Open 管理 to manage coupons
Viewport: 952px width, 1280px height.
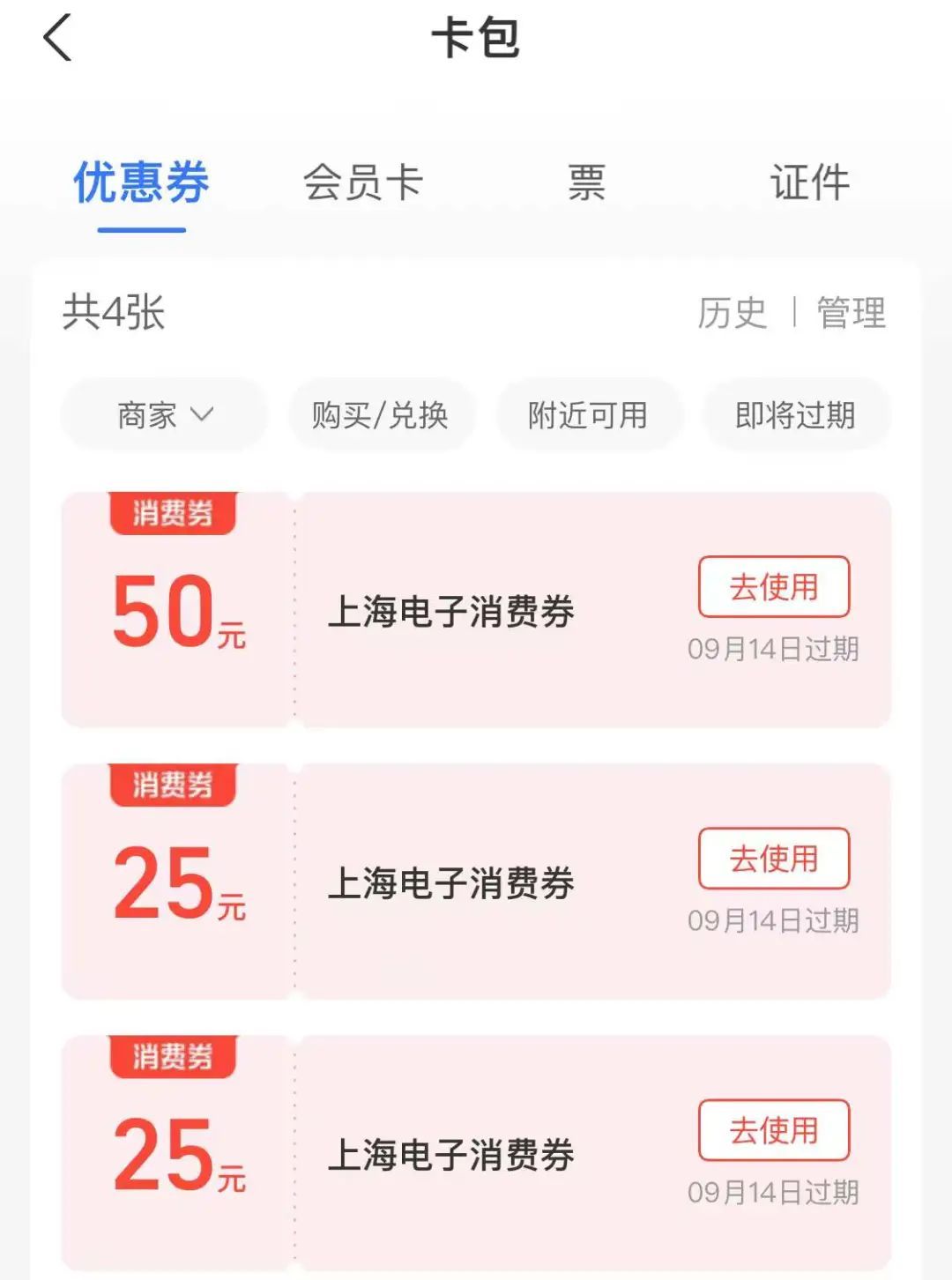click(851, 313)
